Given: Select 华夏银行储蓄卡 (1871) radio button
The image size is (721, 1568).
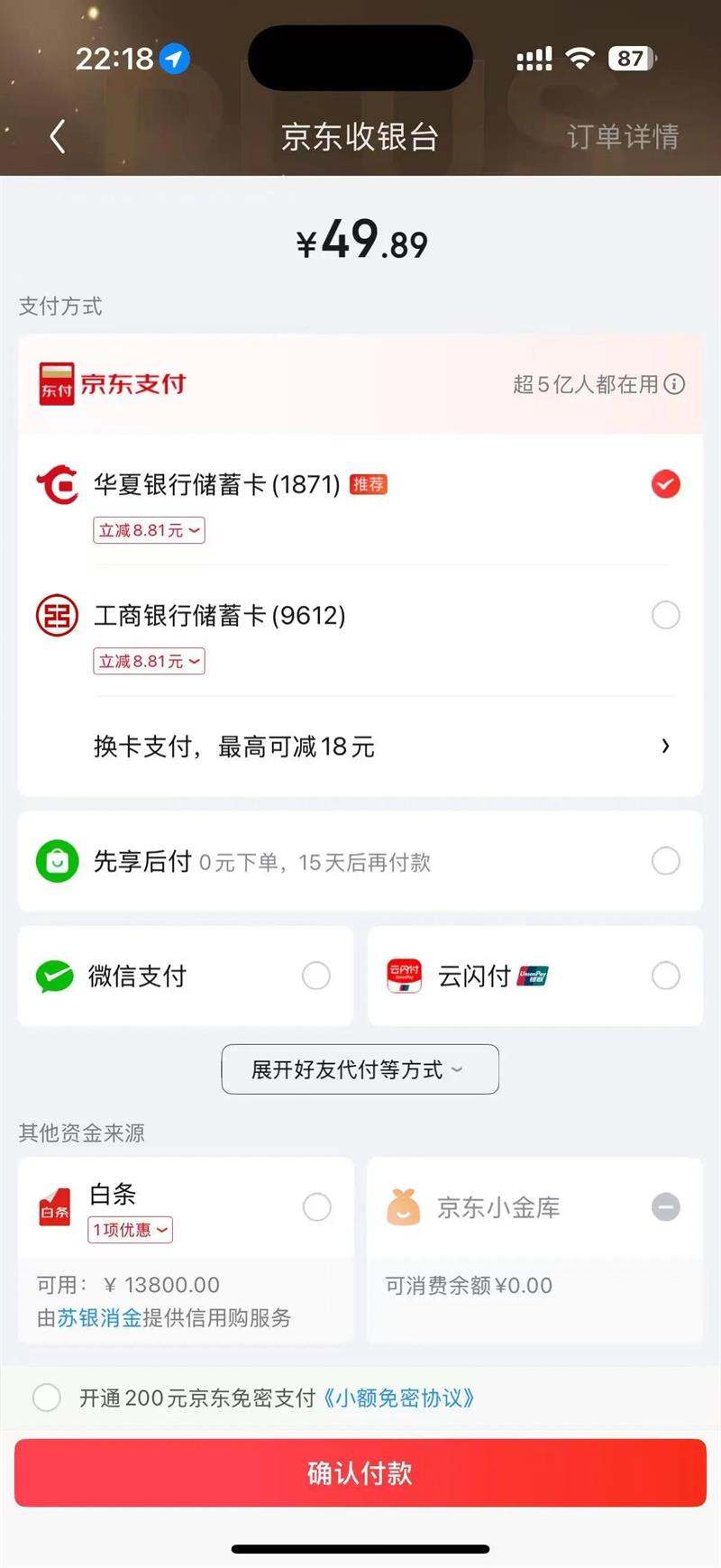Looking at the screenshot, I should point(666,484).
